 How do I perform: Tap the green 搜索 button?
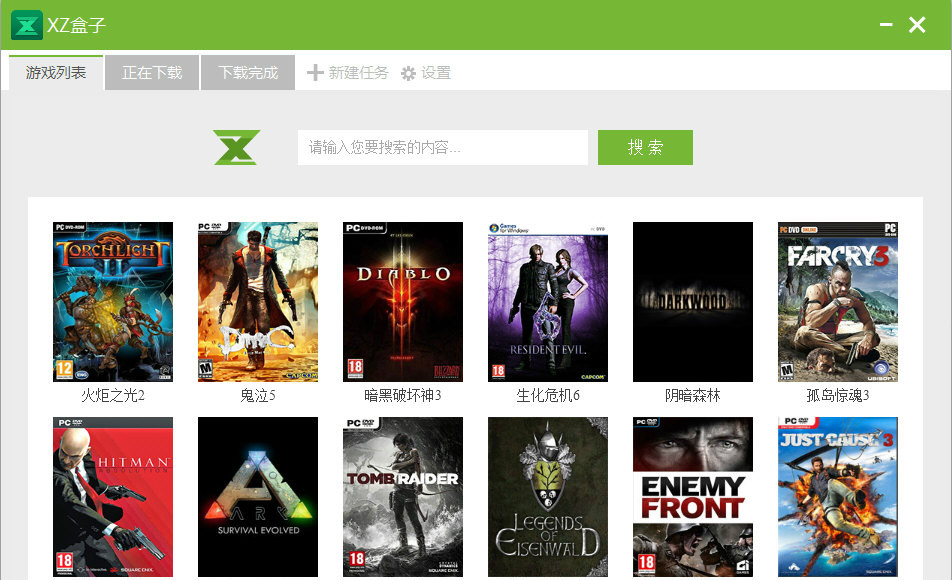pyautogui.click(x=645, y=148)
